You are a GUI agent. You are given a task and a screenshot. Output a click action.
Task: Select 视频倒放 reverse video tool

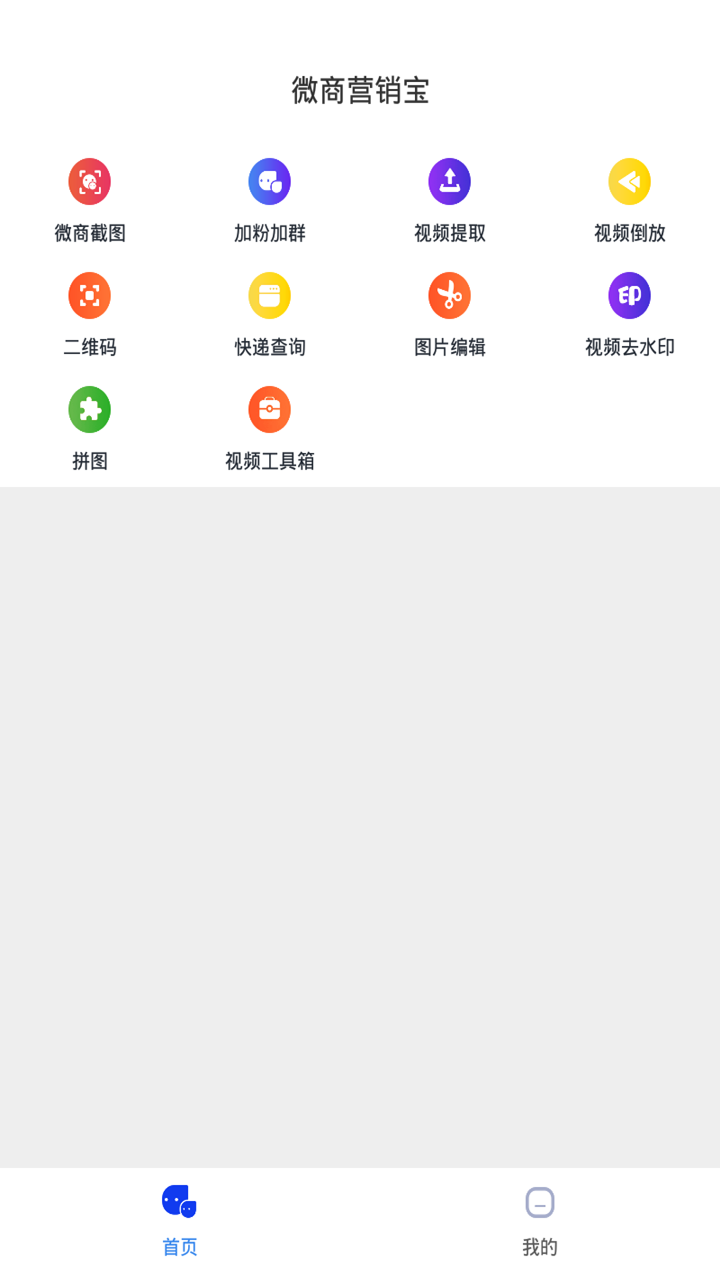pos(630,201)
